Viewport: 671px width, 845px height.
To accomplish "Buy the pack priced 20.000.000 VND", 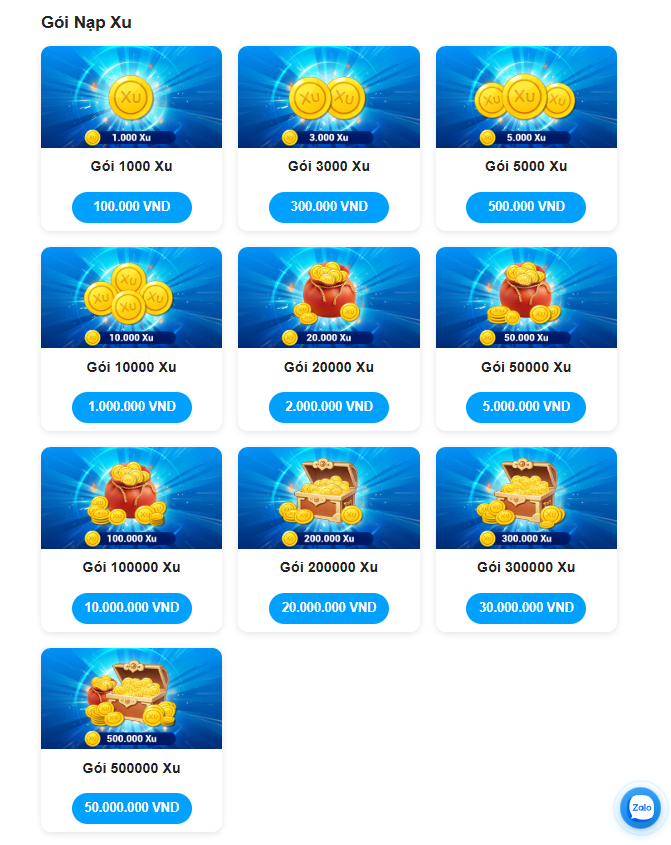I will pos(328,608).
